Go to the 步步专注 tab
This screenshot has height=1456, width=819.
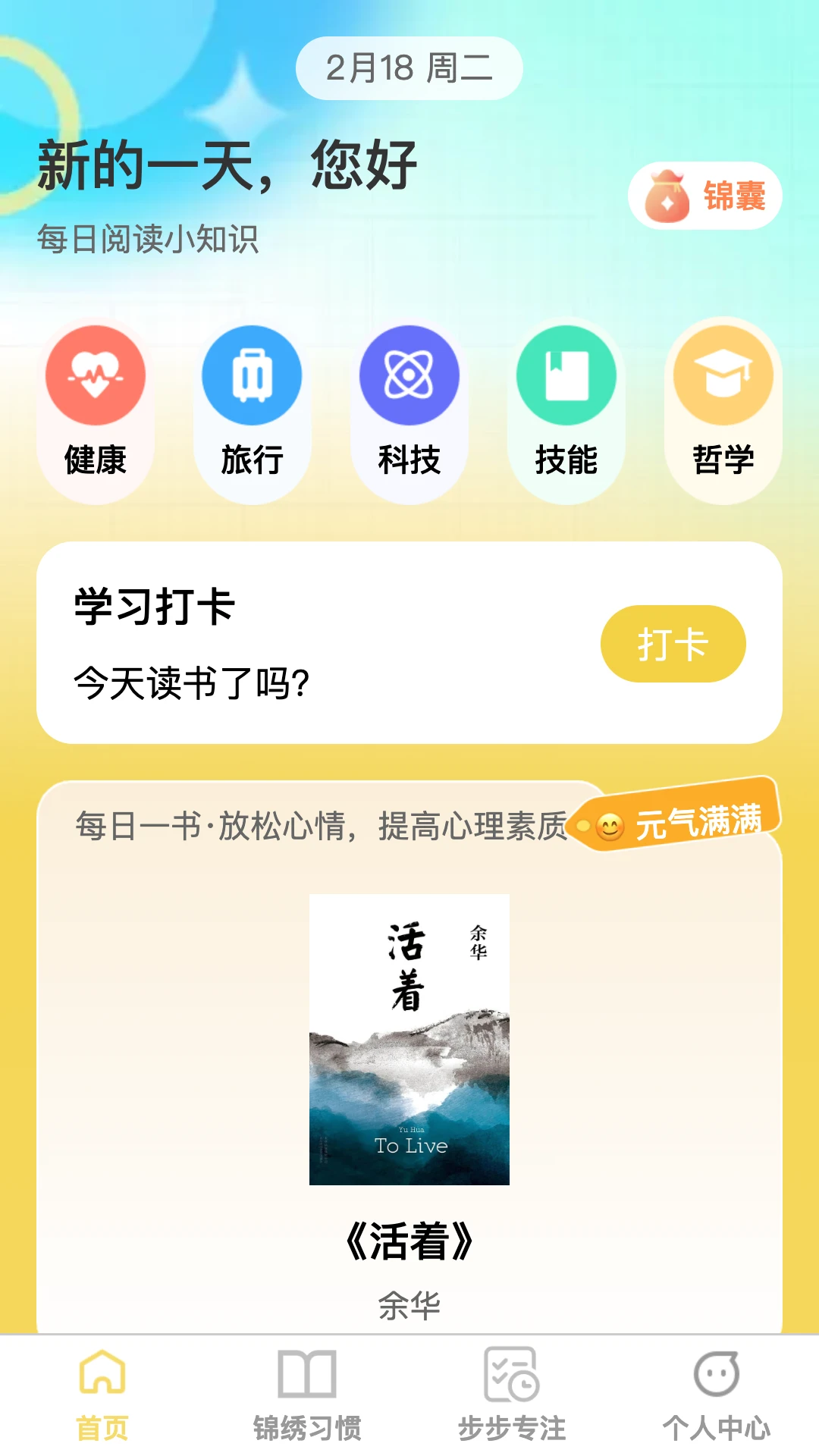pos(512,1395)
